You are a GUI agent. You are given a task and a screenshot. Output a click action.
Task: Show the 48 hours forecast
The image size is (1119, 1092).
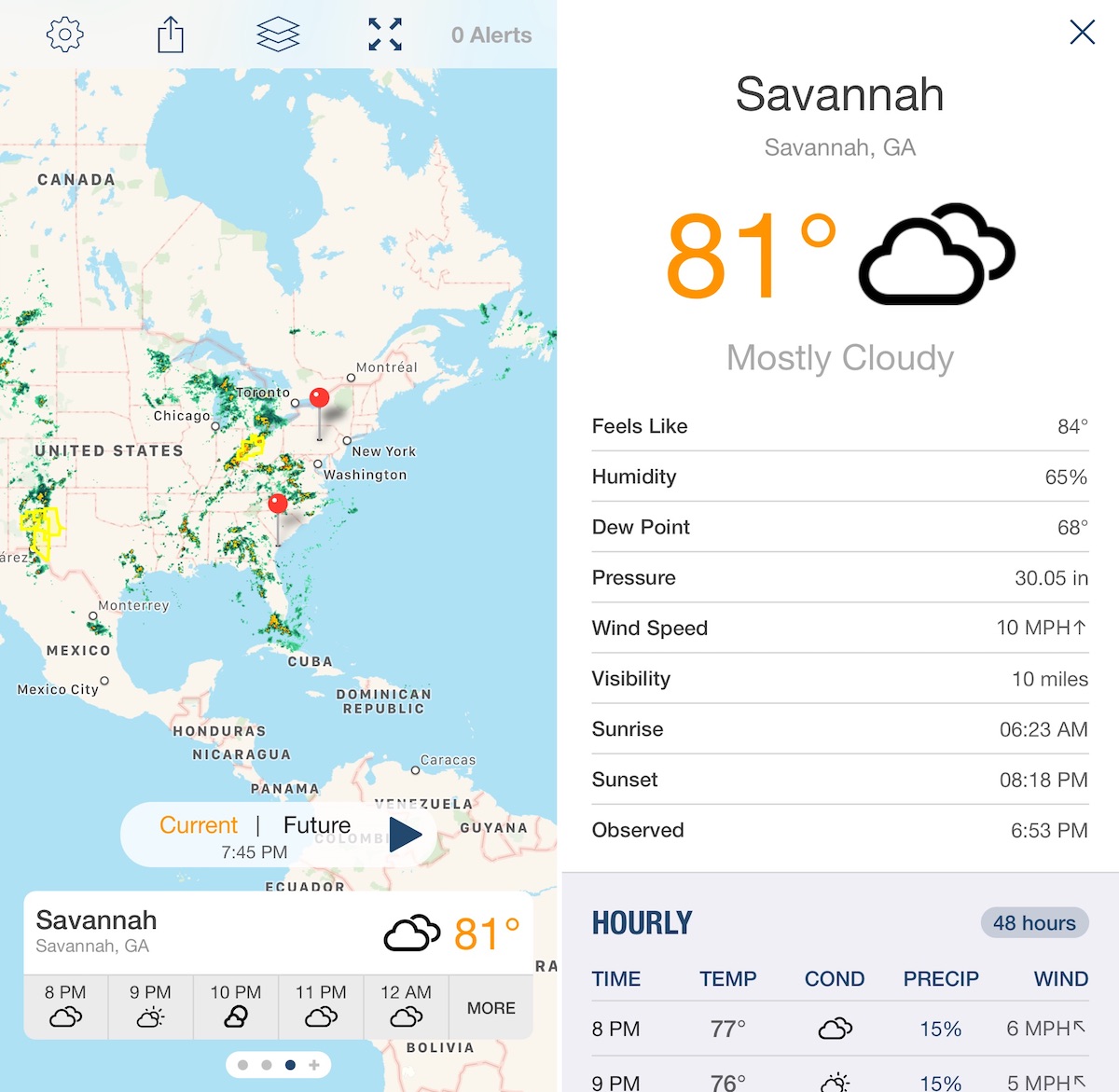(x=1034, y=923)
